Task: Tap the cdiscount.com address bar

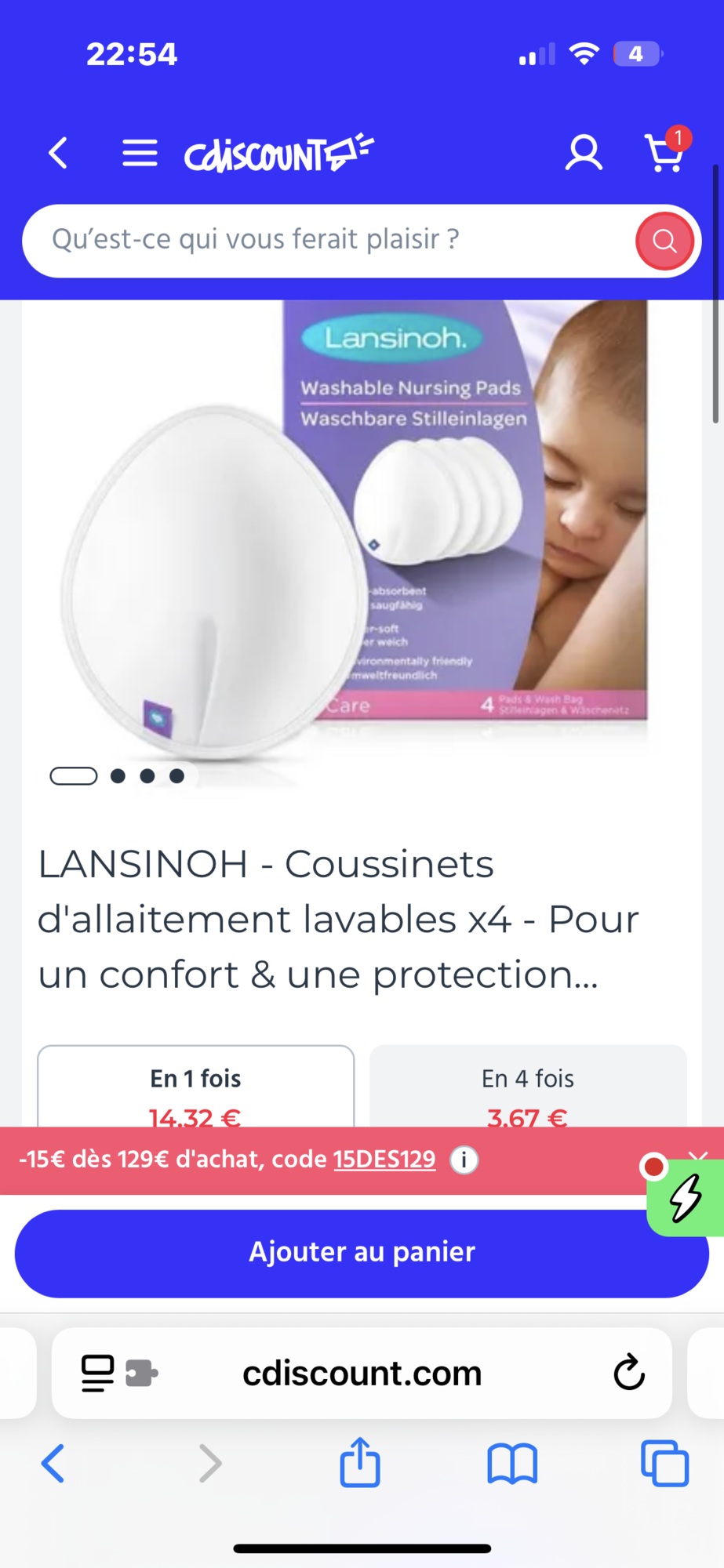Action: 362,1373
